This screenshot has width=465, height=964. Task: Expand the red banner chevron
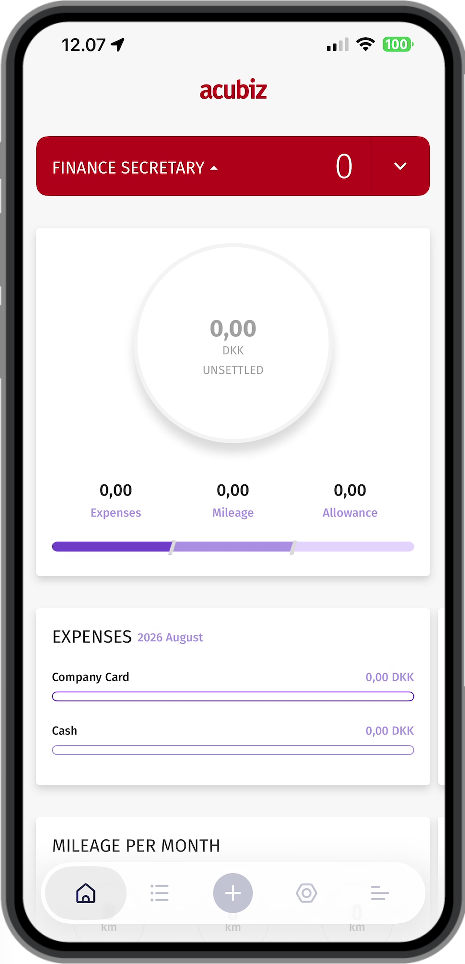point(400,166)
